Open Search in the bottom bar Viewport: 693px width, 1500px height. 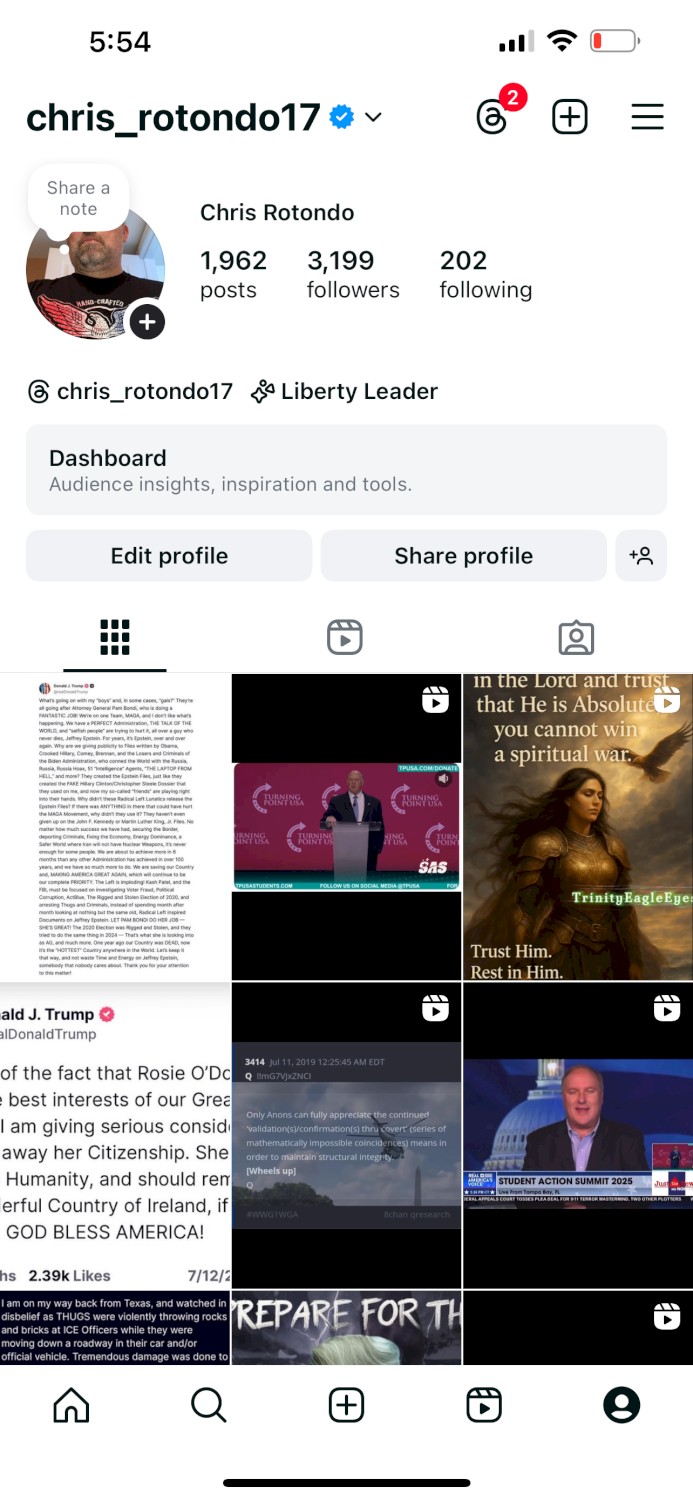pyautogui.click(x=208, y=1405)
